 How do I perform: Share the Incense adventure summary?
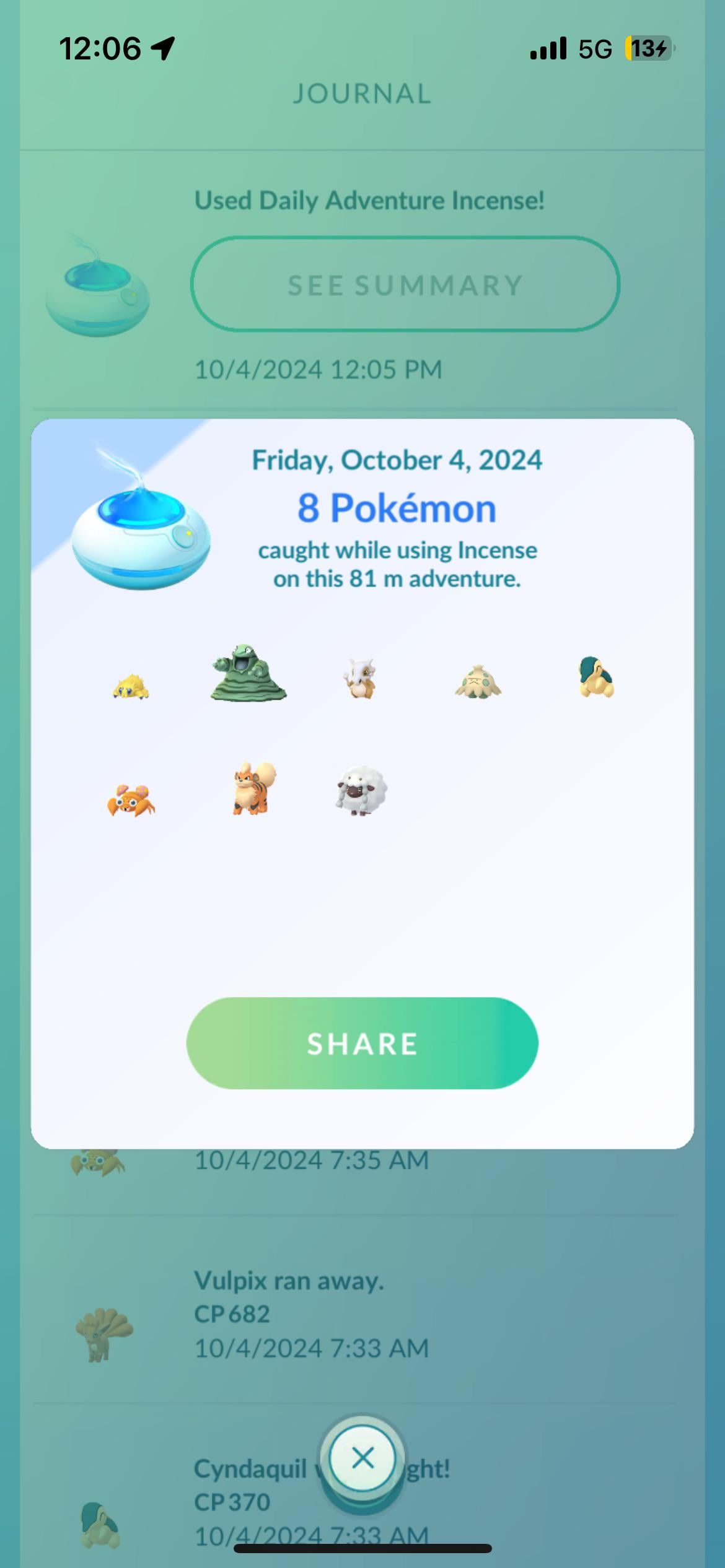362,1043
